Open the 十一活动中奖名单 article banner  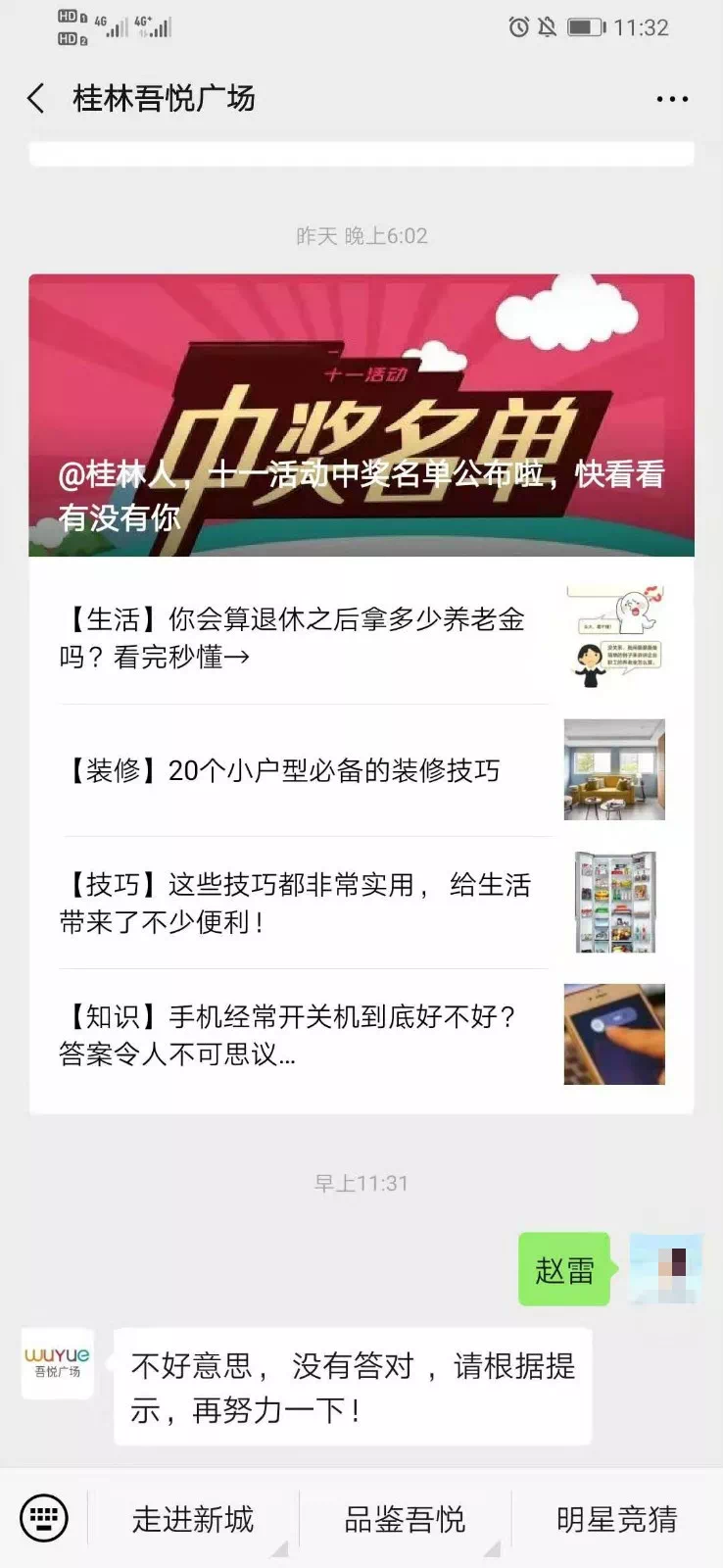[361, 416]
